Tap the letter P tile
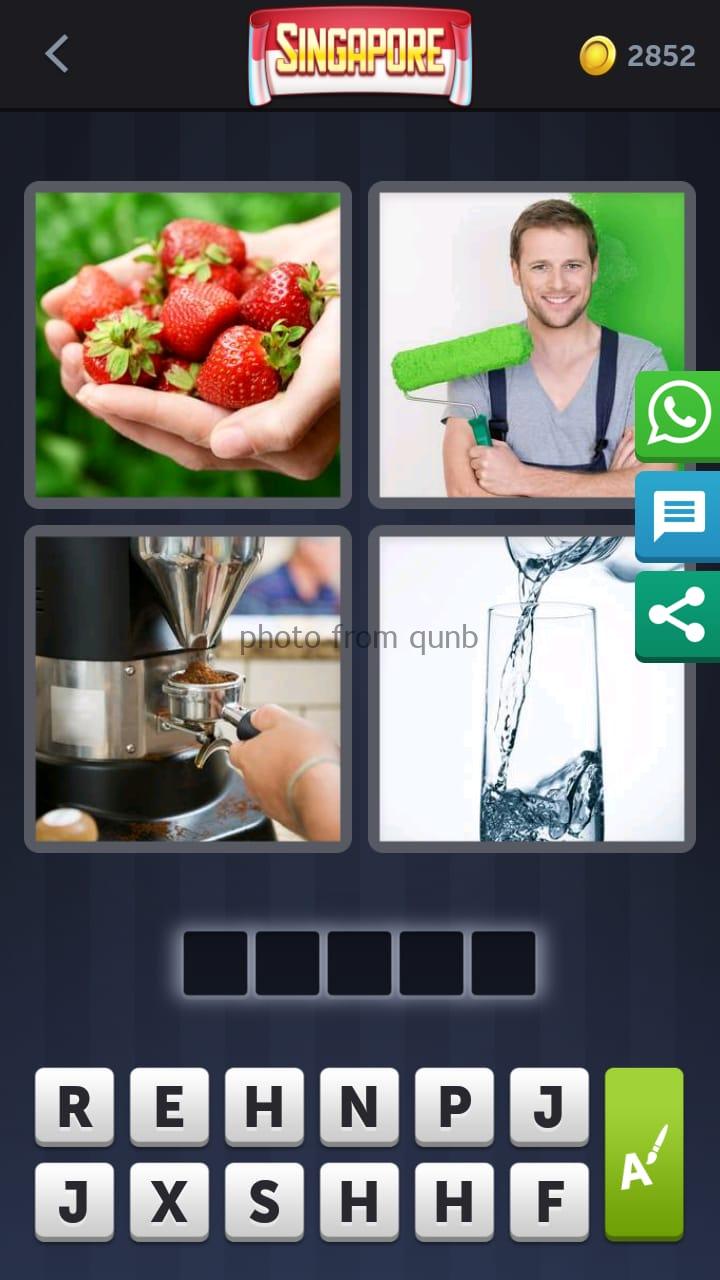Screen dimensions: 720x1280 (x=454, y=1106)
